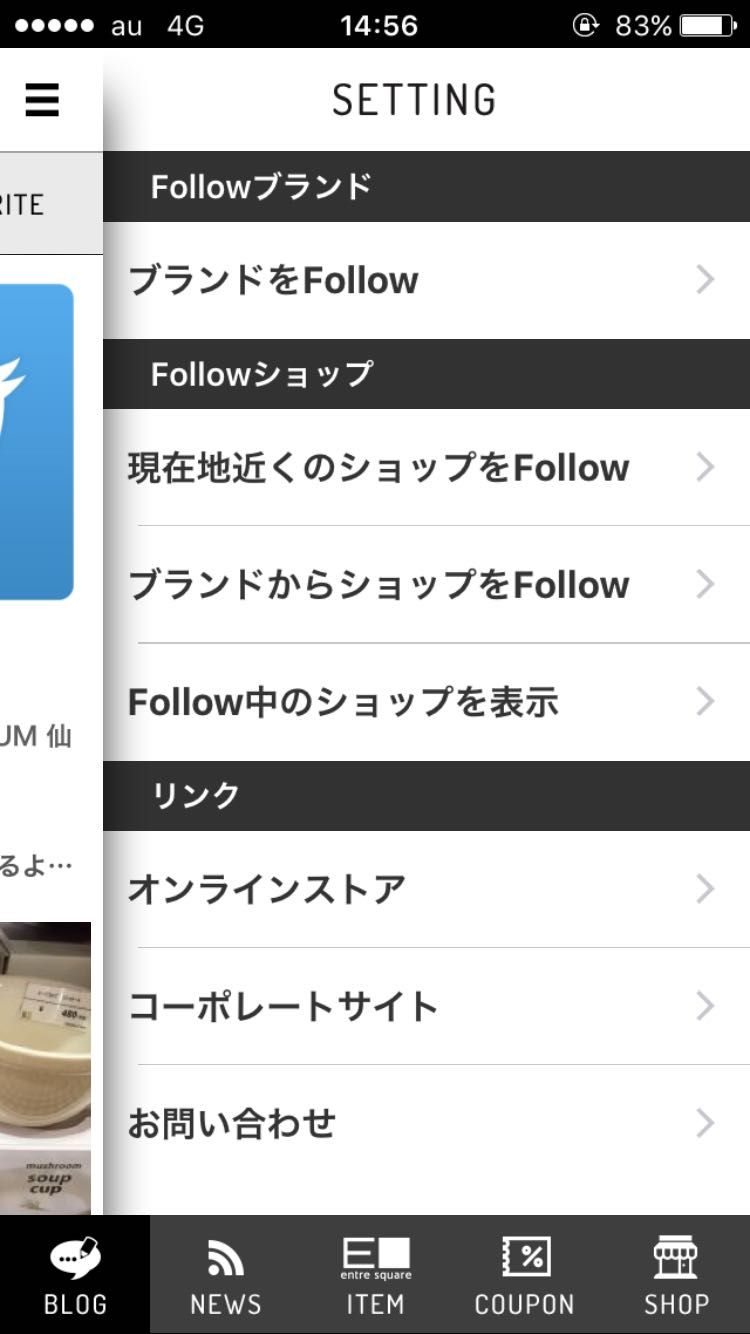Select ブランドからショップをFollow
Viewport: 750px width, 1334px height.
coord(426,584)
